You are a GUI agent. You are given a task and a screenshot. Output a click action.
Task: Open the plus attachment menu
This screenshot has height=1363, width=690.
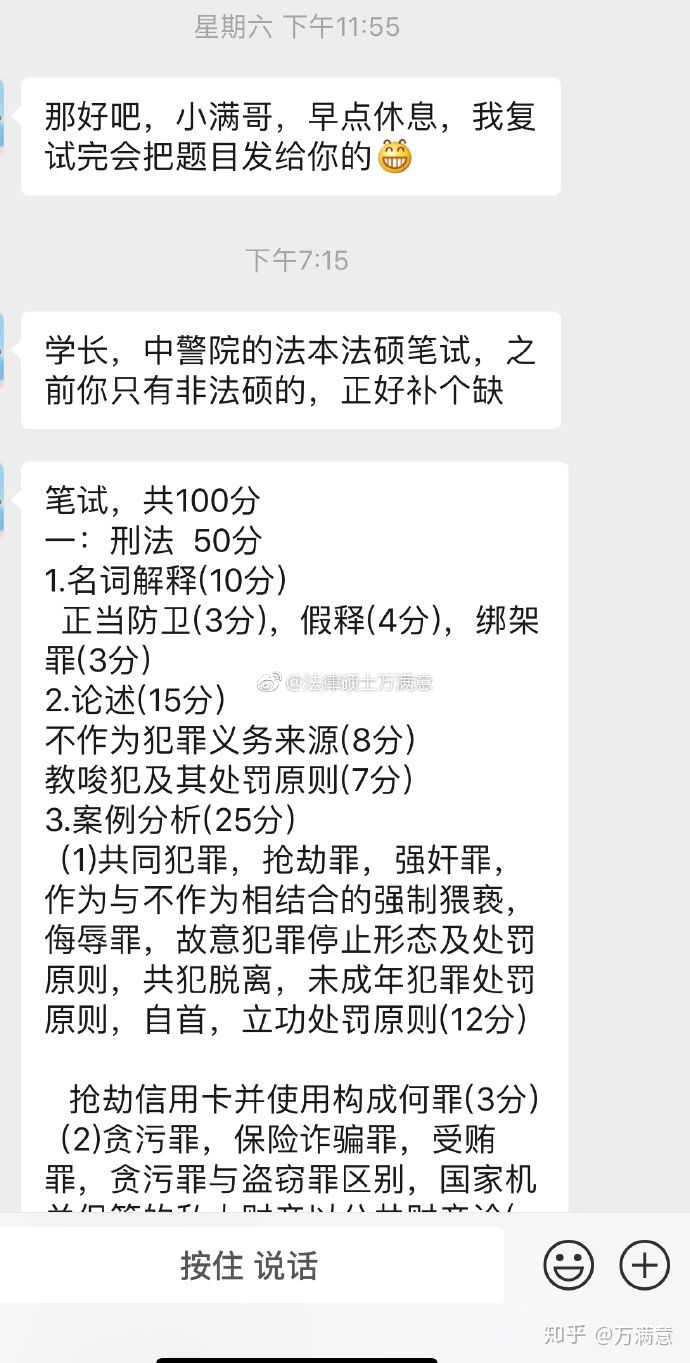tap(645, 1265)
